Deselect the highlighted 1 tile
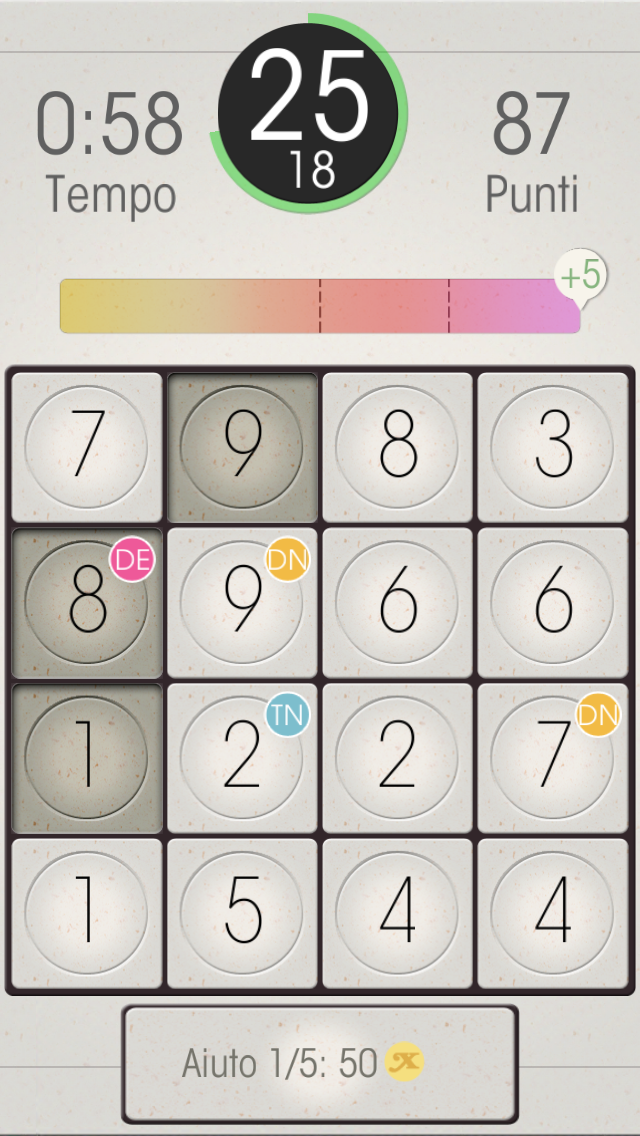 pyautogui.click(x=87, y=757)
